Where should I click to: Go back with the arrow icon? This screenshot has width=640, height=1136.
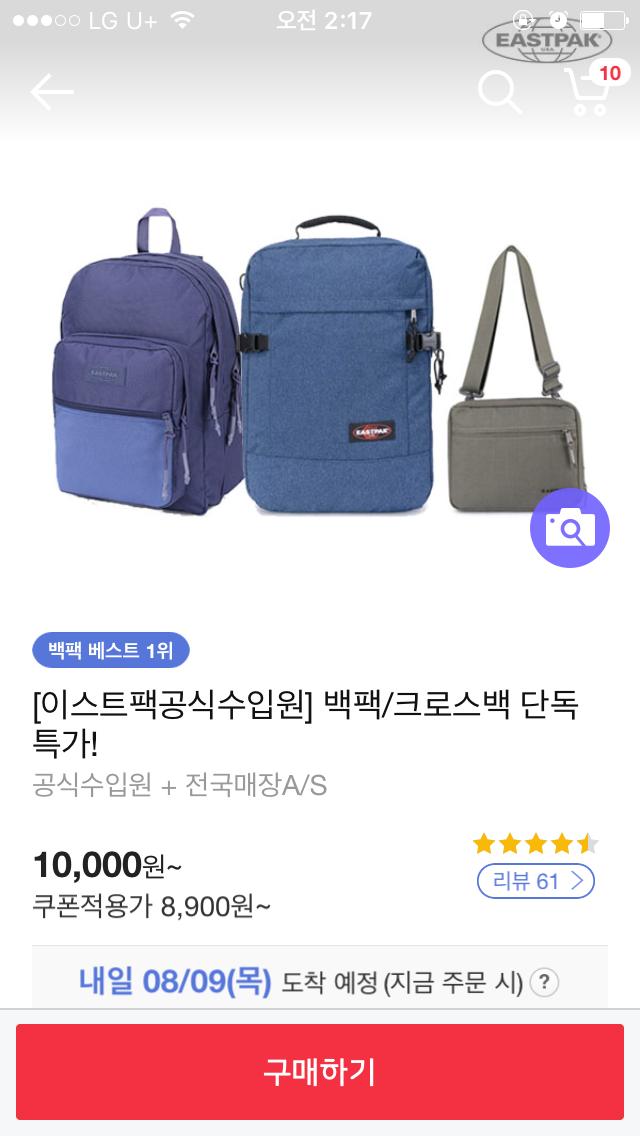point(52,92)
